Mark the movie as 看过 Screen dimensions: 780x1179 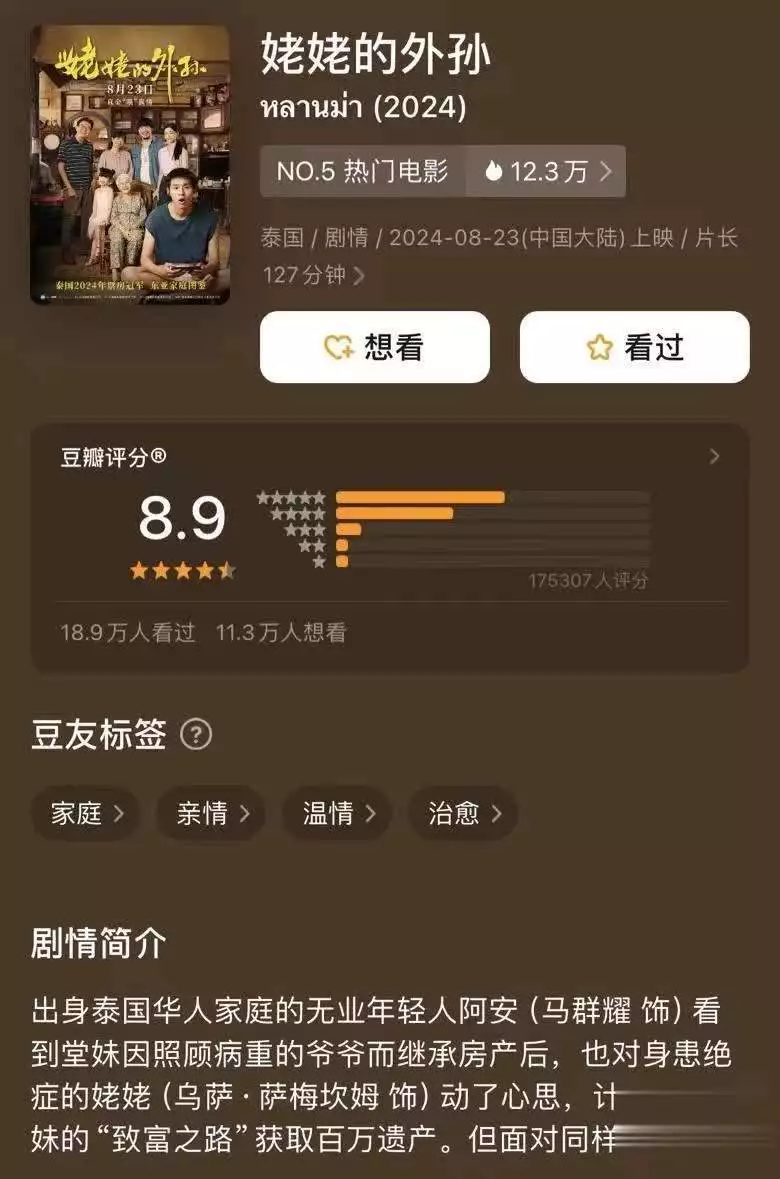click(x=634, y=347)
